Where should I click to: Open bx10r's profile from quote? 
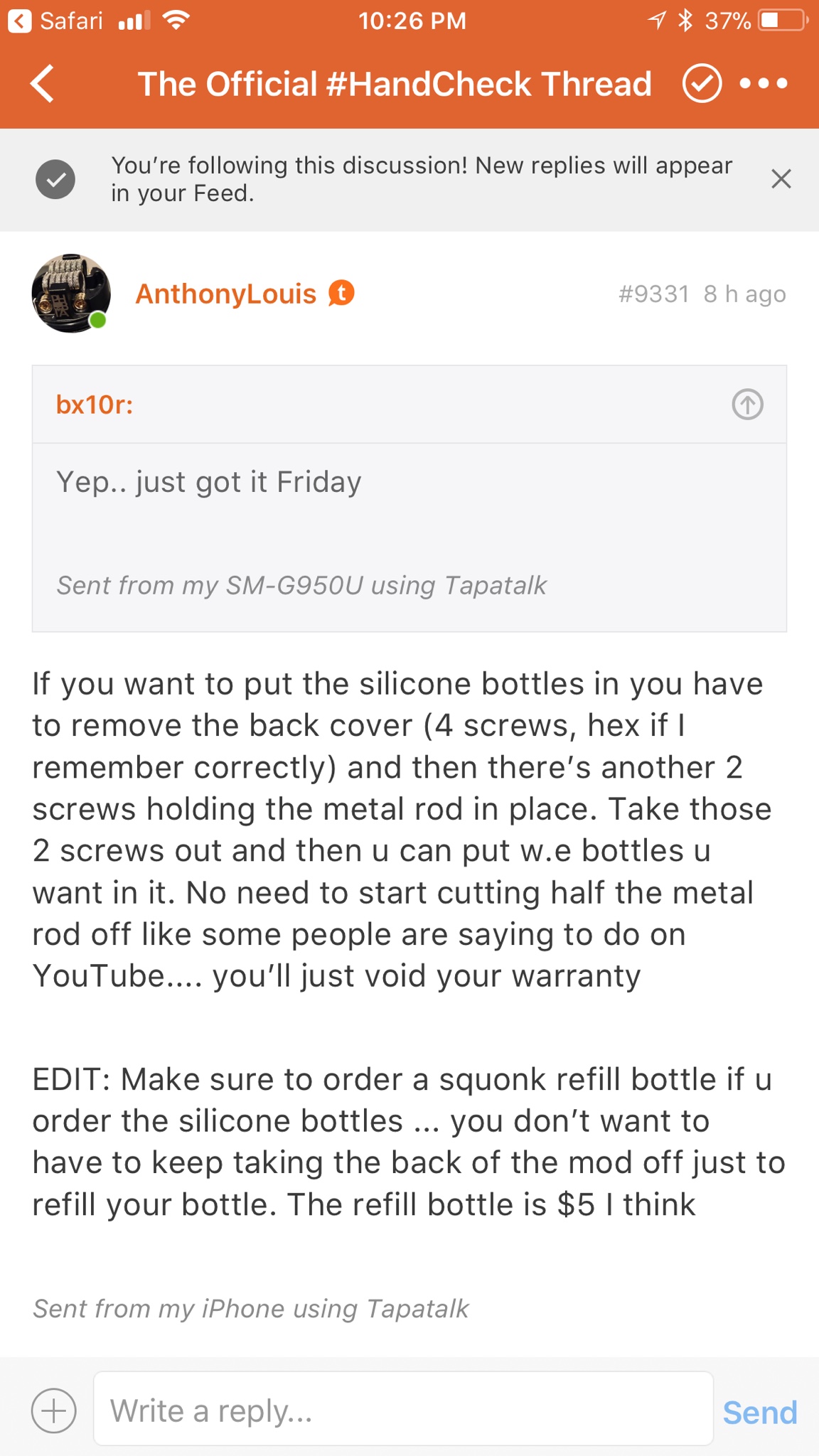pos(95,405)
